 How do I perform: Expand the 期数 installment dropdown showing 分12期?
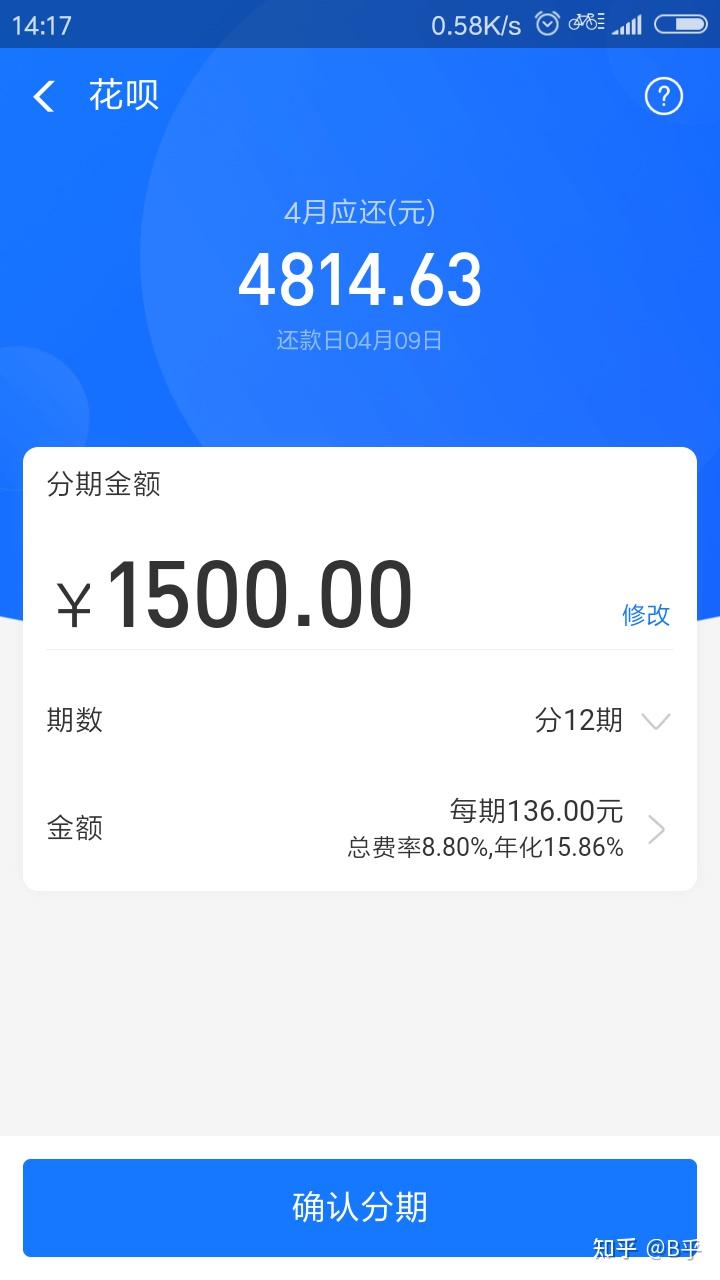pyautogui.click(x=580, y=720)
